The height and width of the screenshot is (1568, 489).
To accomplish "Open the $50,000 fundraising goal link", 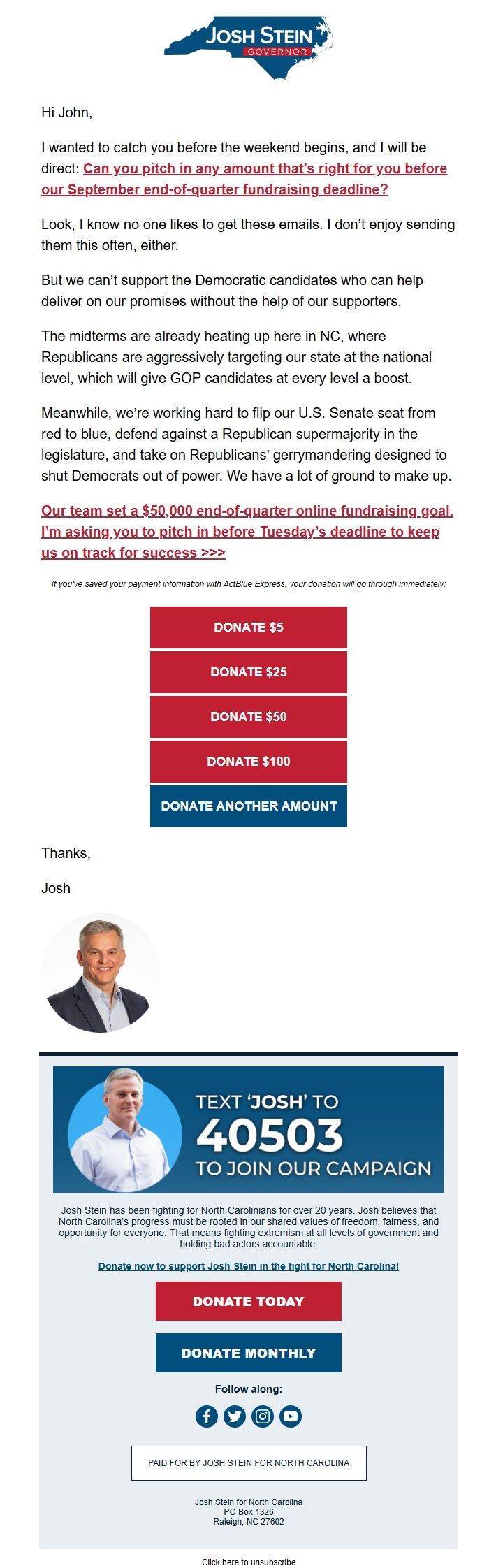I will (x=247, y=511).
